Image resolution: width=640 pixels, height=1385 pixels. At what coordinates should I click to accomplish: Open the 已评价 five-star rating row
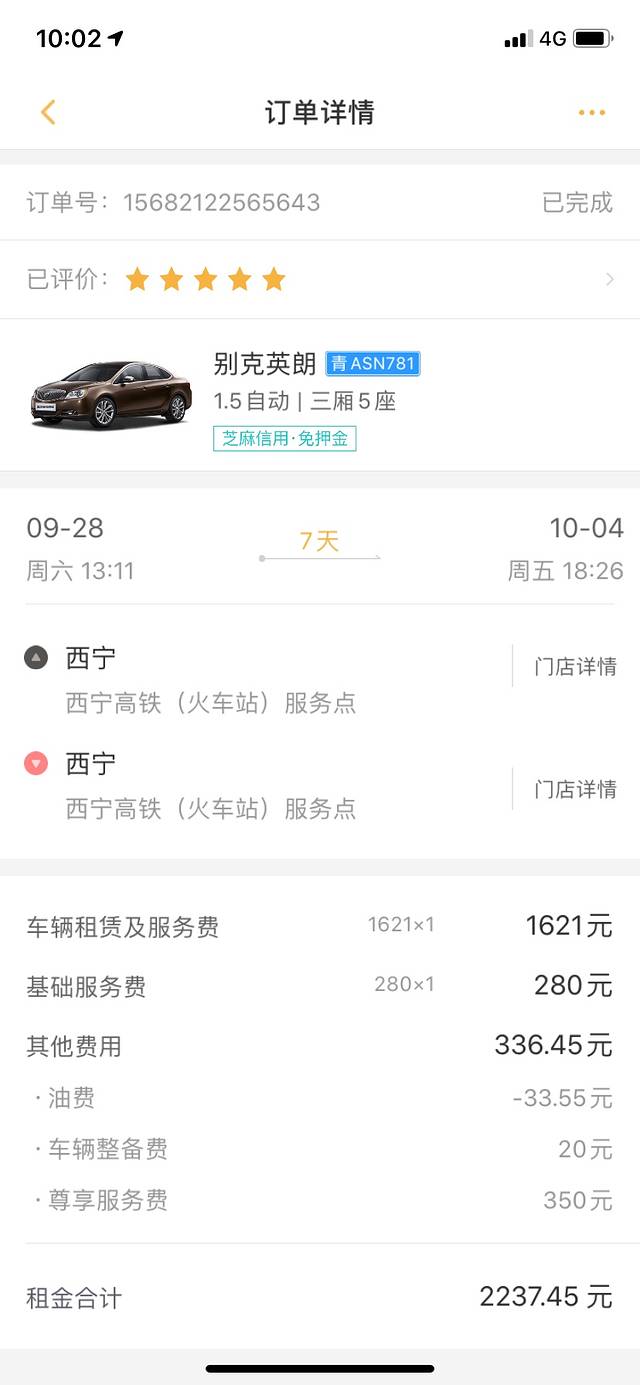click(320, 280)
